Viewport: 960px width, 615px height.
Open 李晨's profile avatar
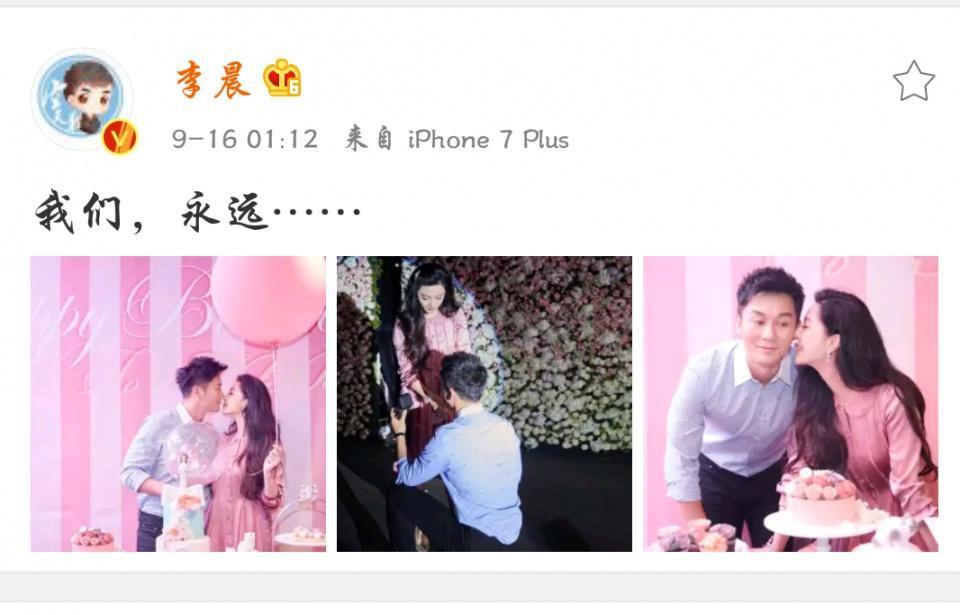pyautogui.click(x=82, y=98)
